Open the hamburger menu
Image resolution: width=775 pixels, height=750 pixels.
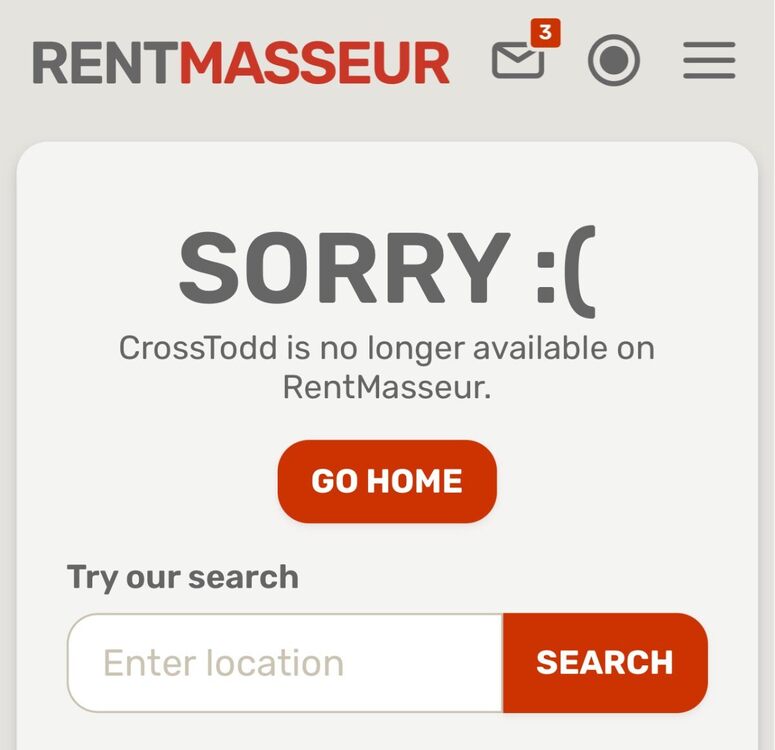click(709, 62)
